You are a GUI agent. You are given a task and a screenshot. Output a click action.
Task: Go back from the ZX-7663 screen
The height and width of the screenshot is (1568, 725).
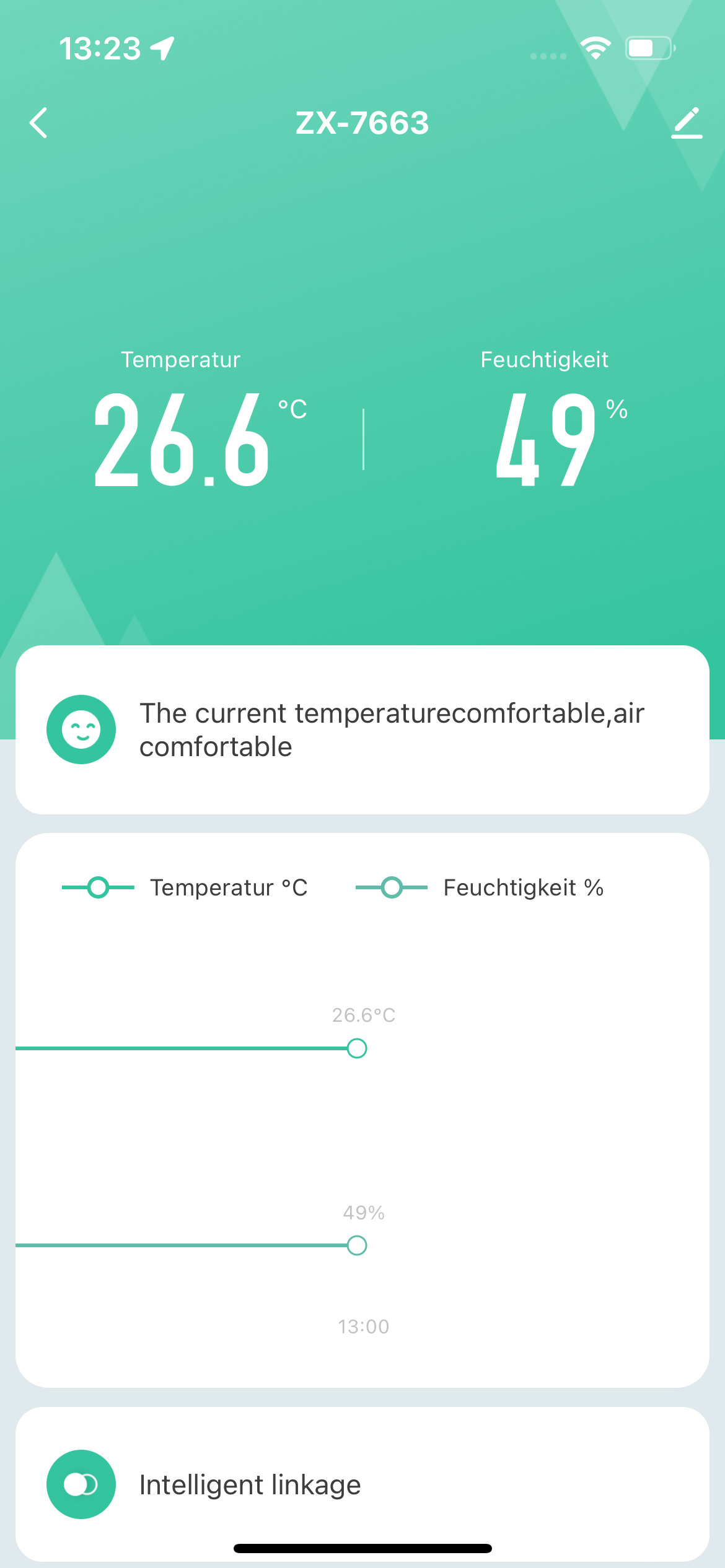[x=38, y=123]
